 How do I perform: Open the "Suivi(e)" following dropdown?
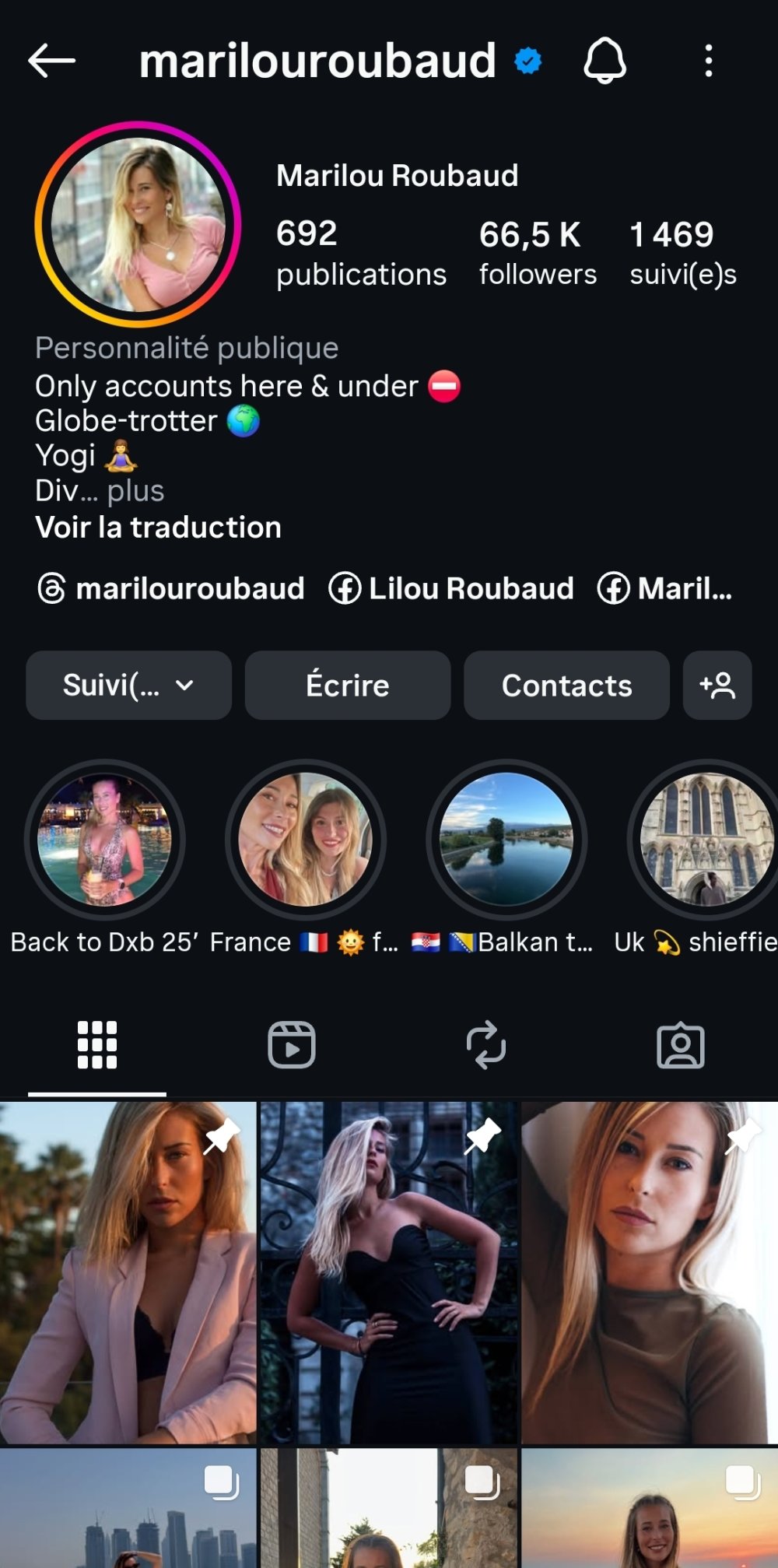click(x=128, y=686)
